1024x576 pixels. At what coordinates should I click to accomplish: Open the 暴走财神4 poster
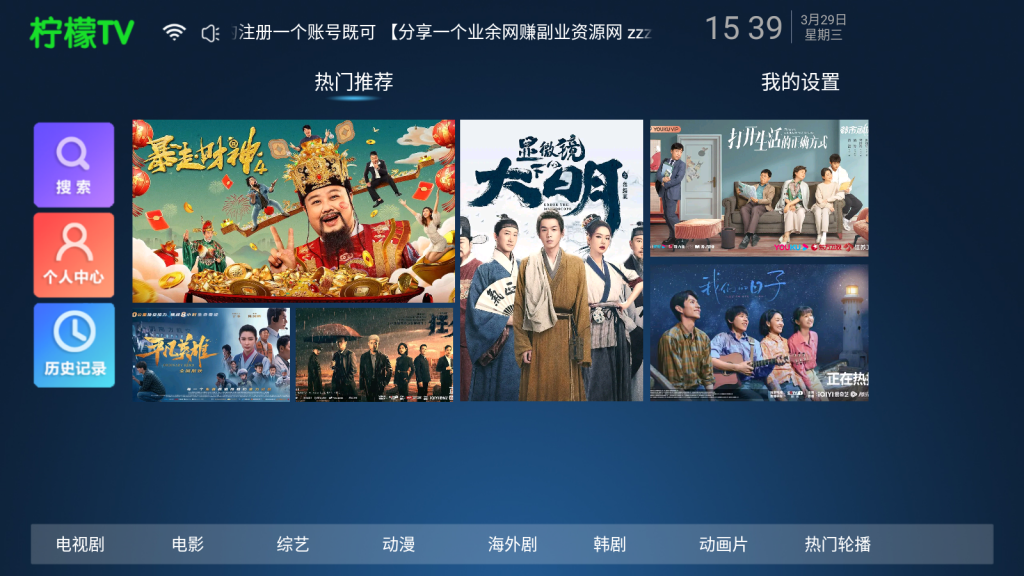293,211
